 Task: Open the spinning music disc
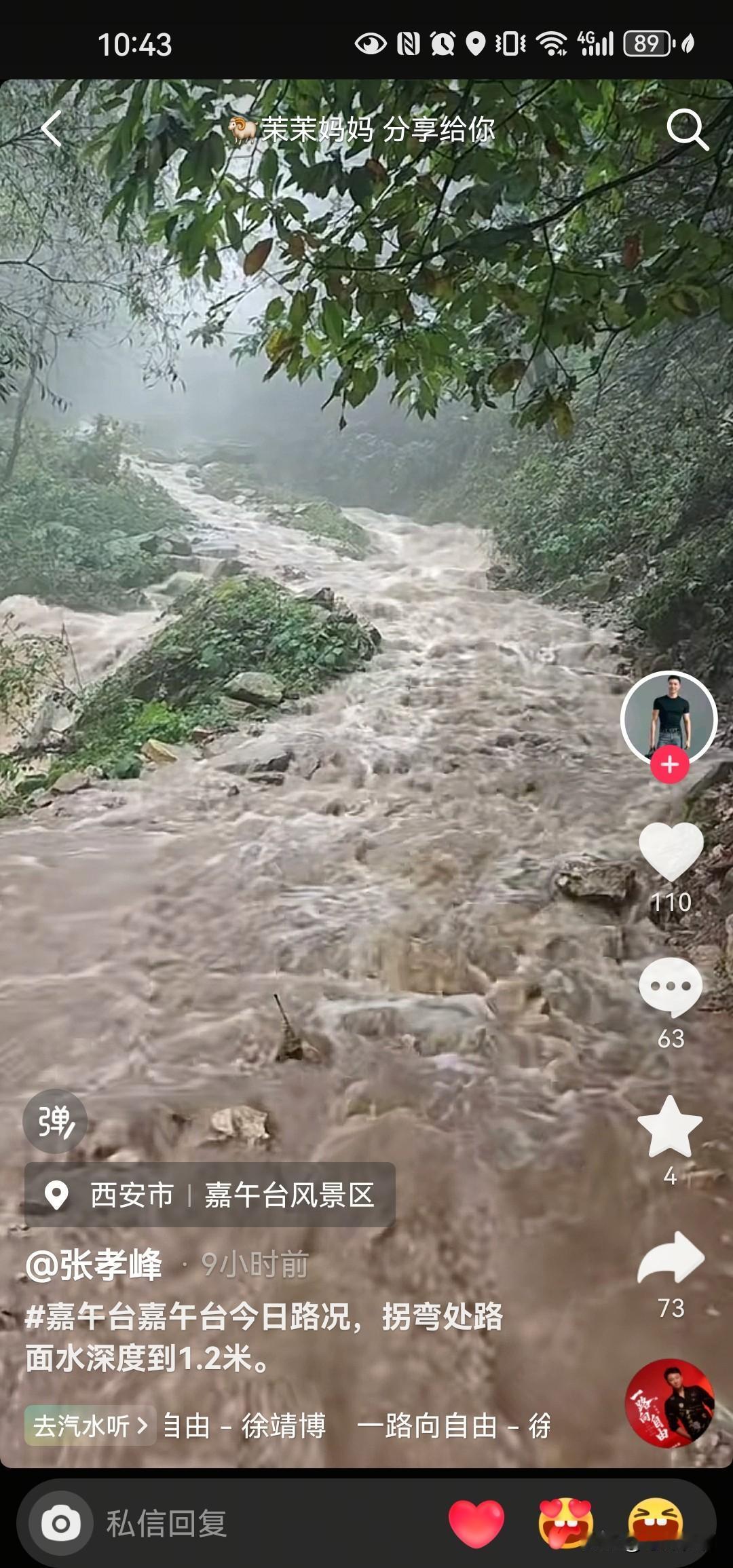coord(669,1402)
